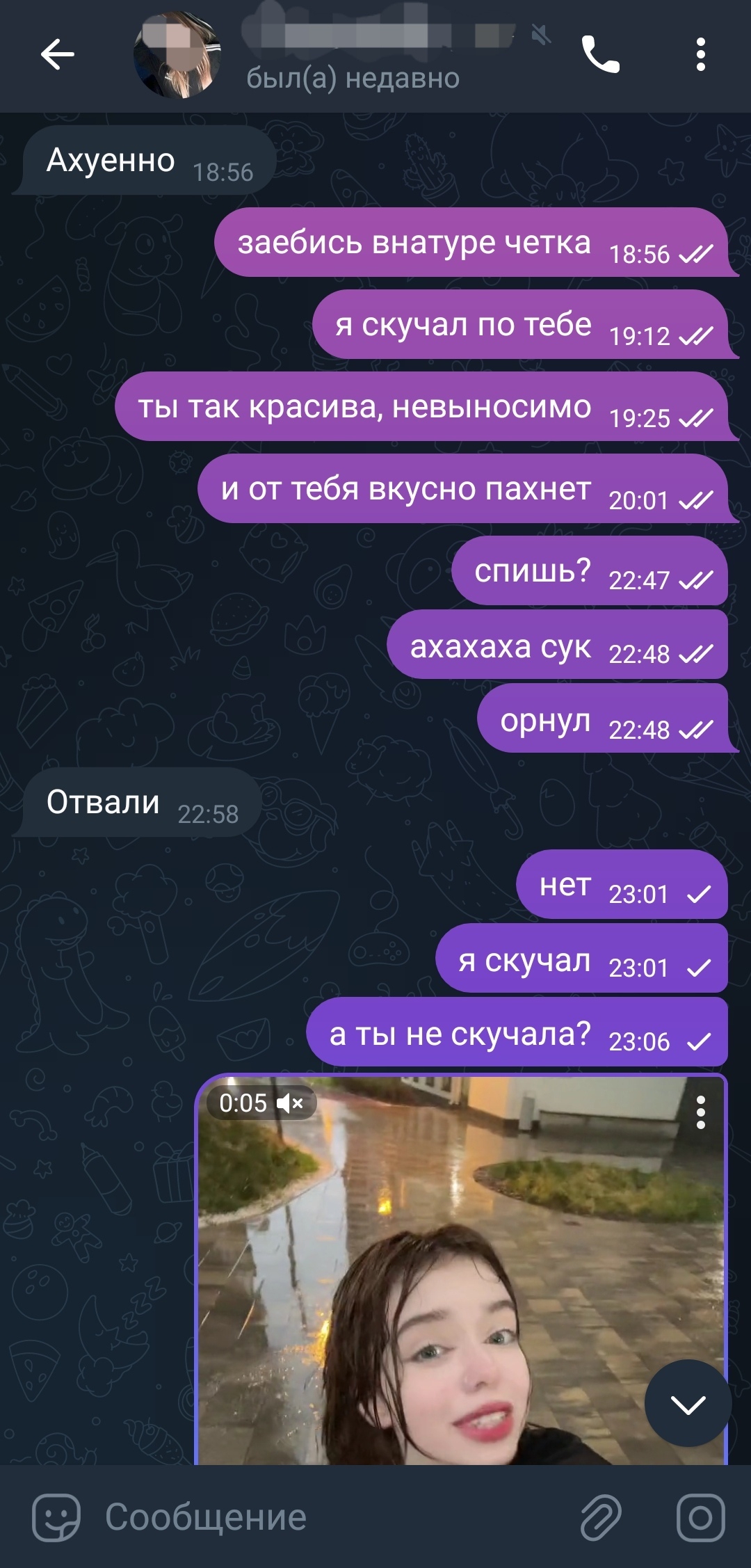Open the sticker and emoji panel

tap(56, 1518)
